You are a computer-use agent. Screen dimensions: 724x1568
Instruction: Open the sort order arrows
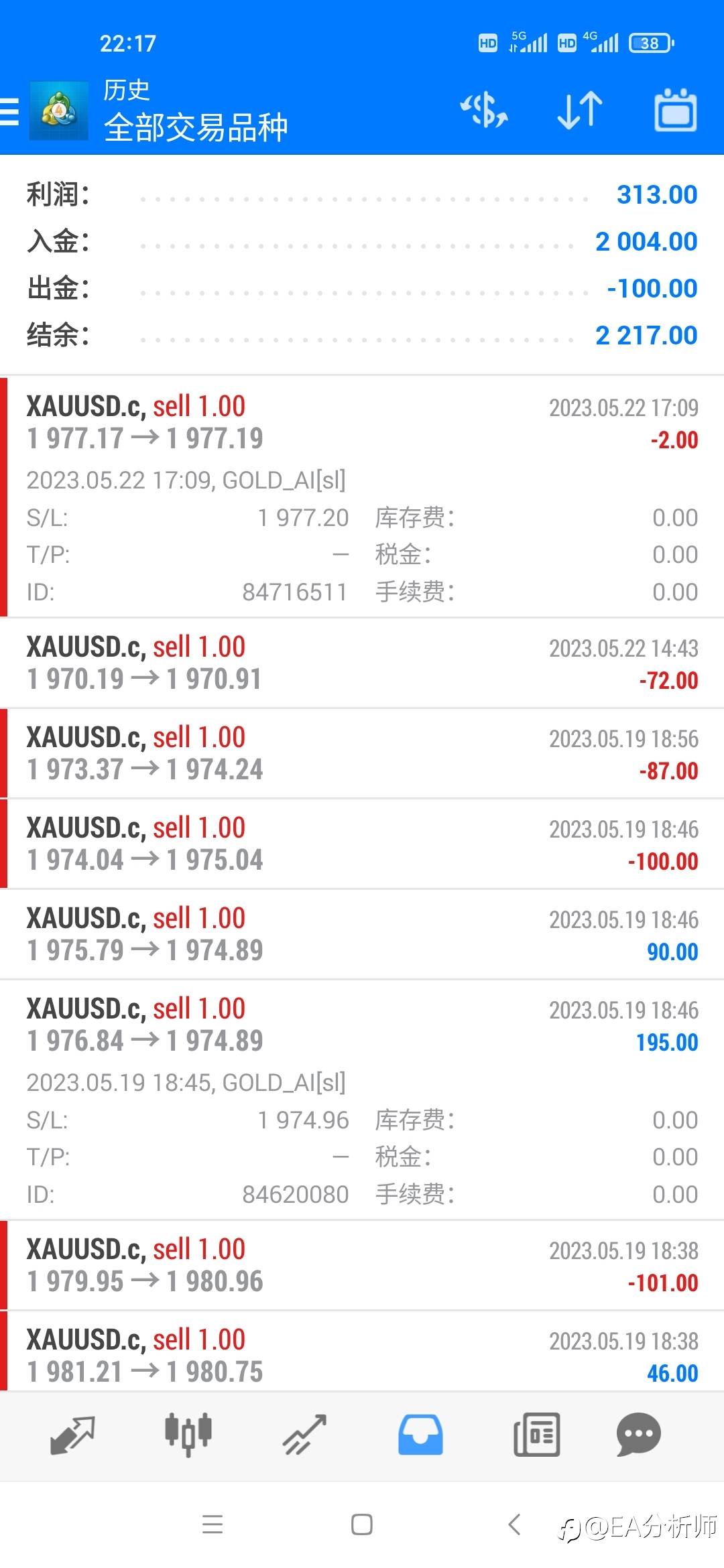tap(580, 111)
